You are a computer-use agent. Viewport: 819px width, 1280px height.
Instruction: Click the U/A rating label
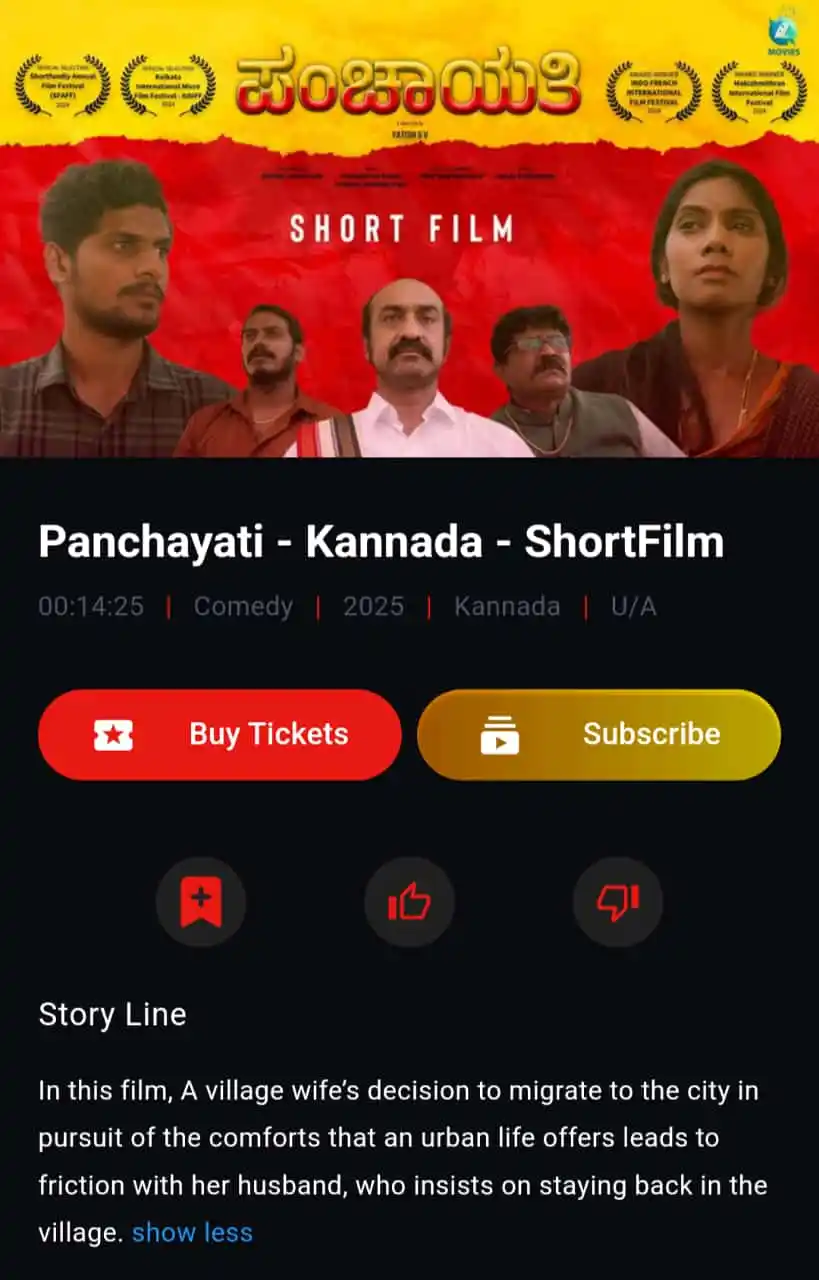pos(632,606)
